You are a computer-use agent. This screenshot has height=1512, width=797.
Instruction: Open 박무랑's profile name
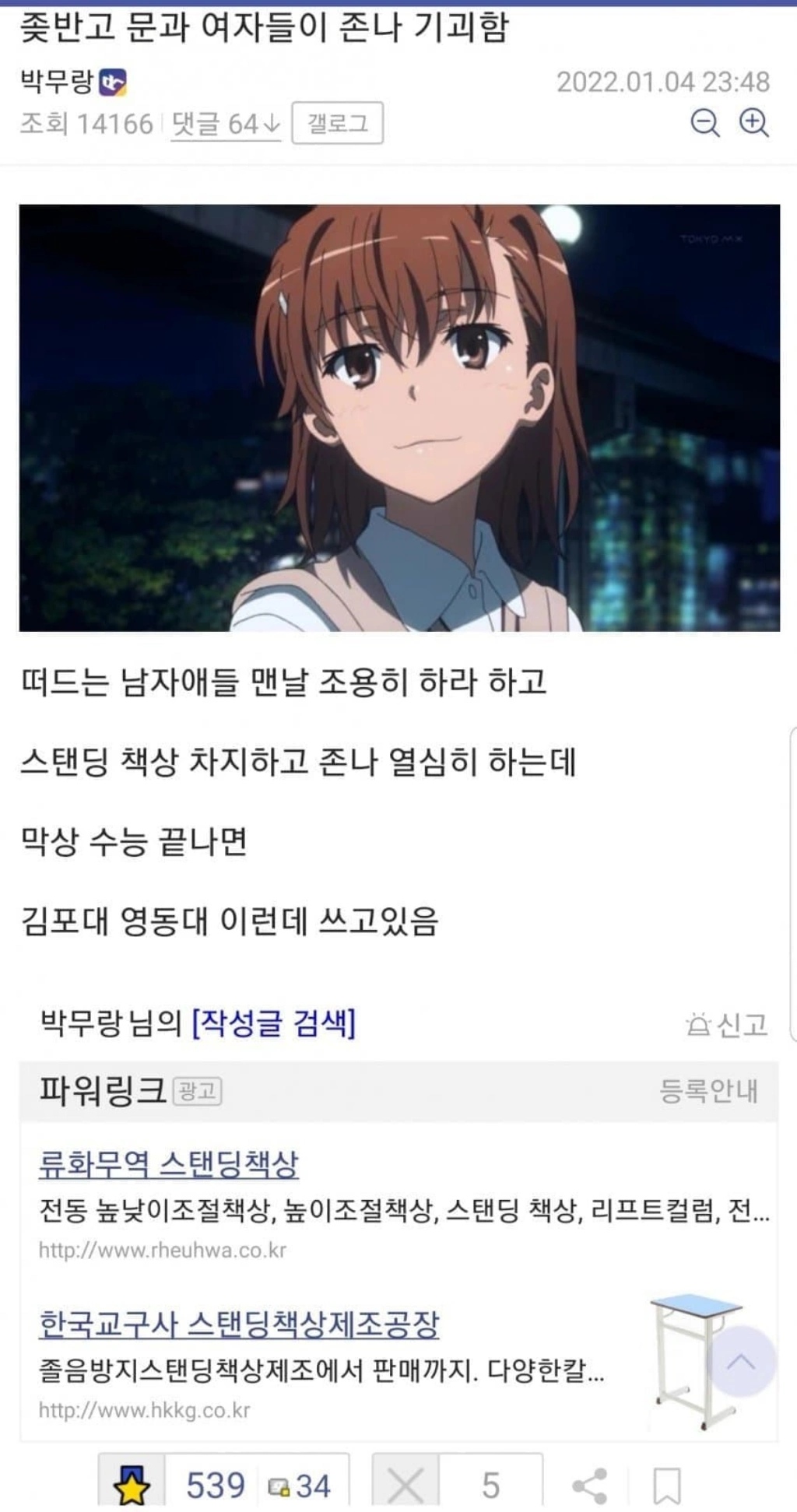click(x=57, y=81)
